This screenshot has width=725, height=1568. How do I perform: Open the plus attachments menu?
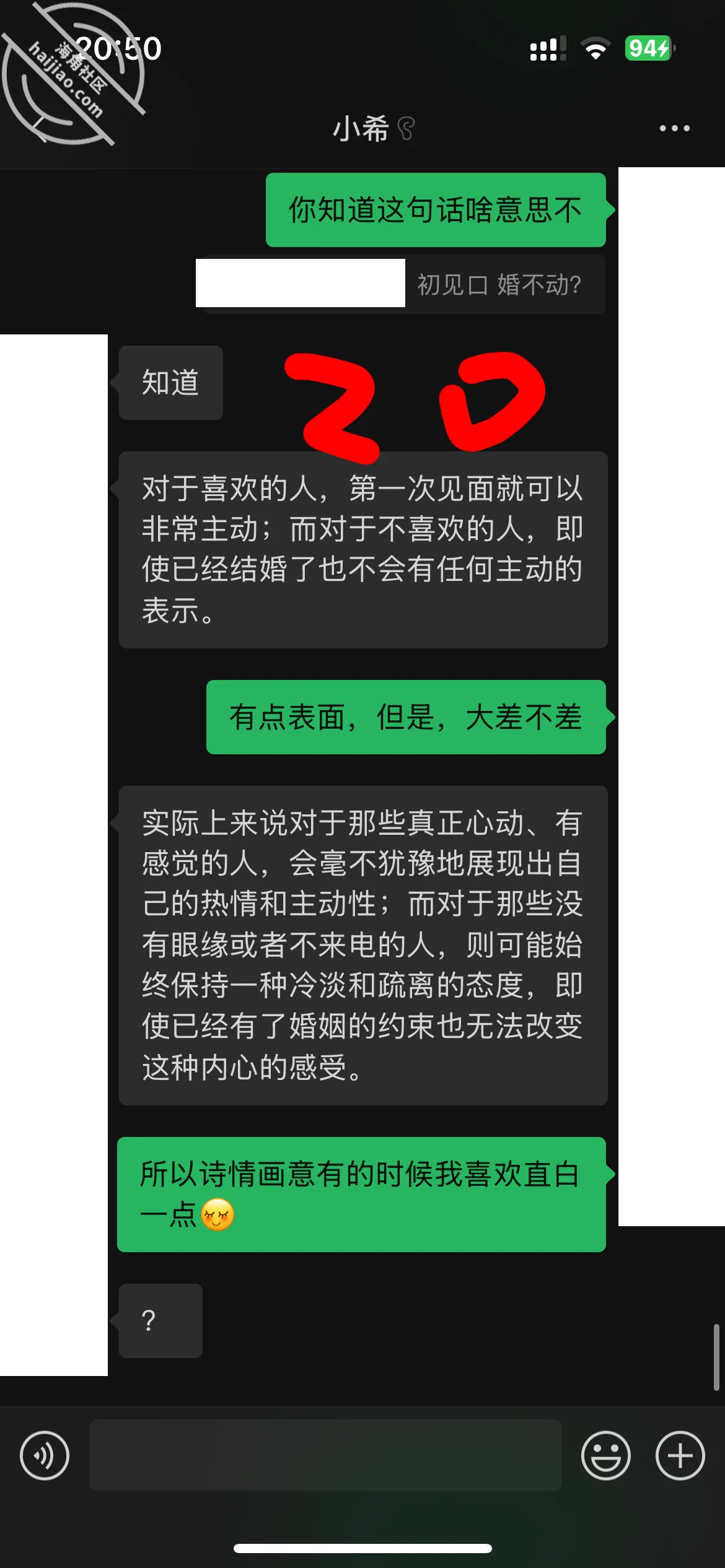click(680, 1455)
